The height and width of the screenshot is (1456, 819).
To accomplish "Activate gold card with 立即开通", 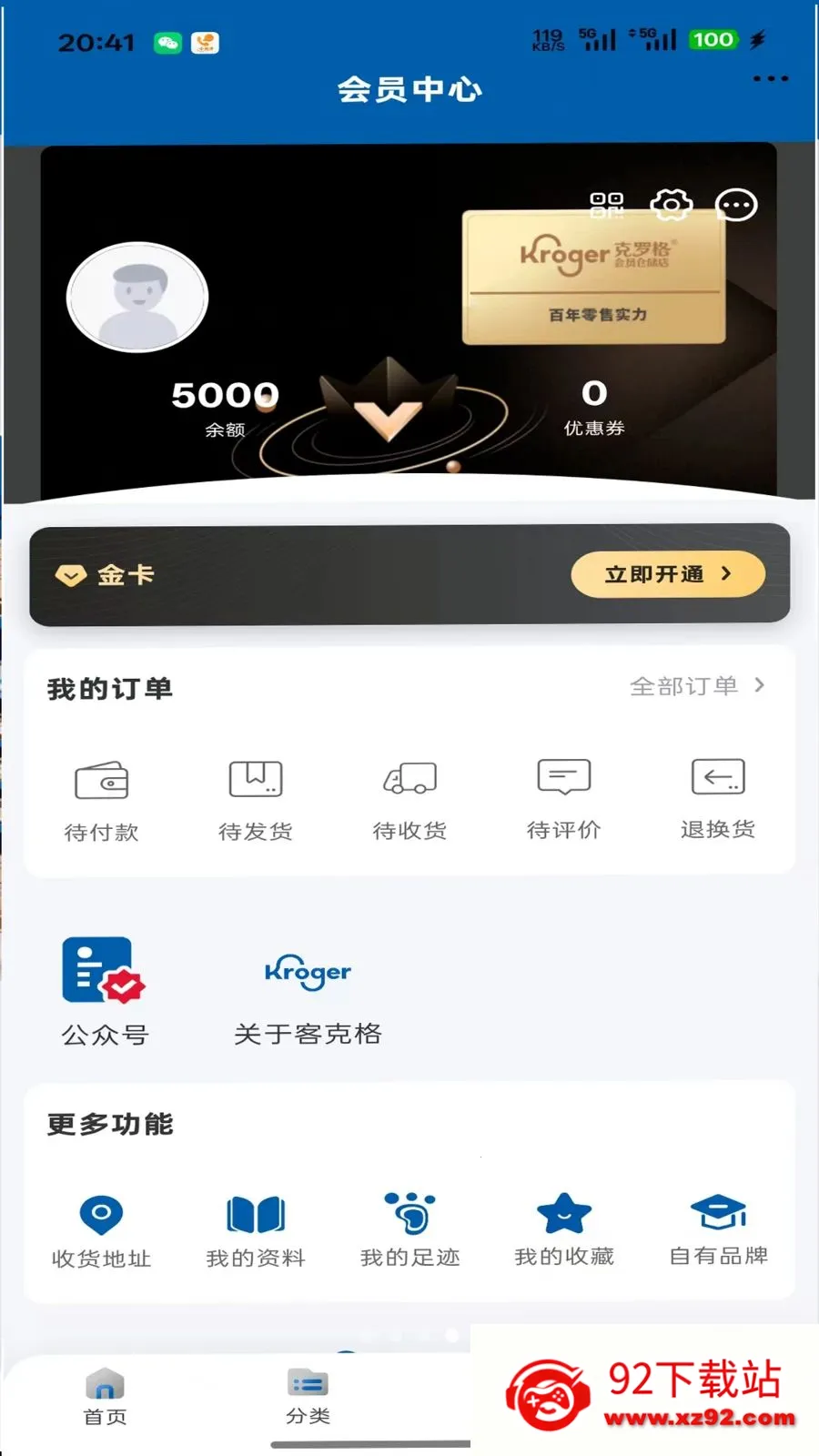I will [668, 574].
